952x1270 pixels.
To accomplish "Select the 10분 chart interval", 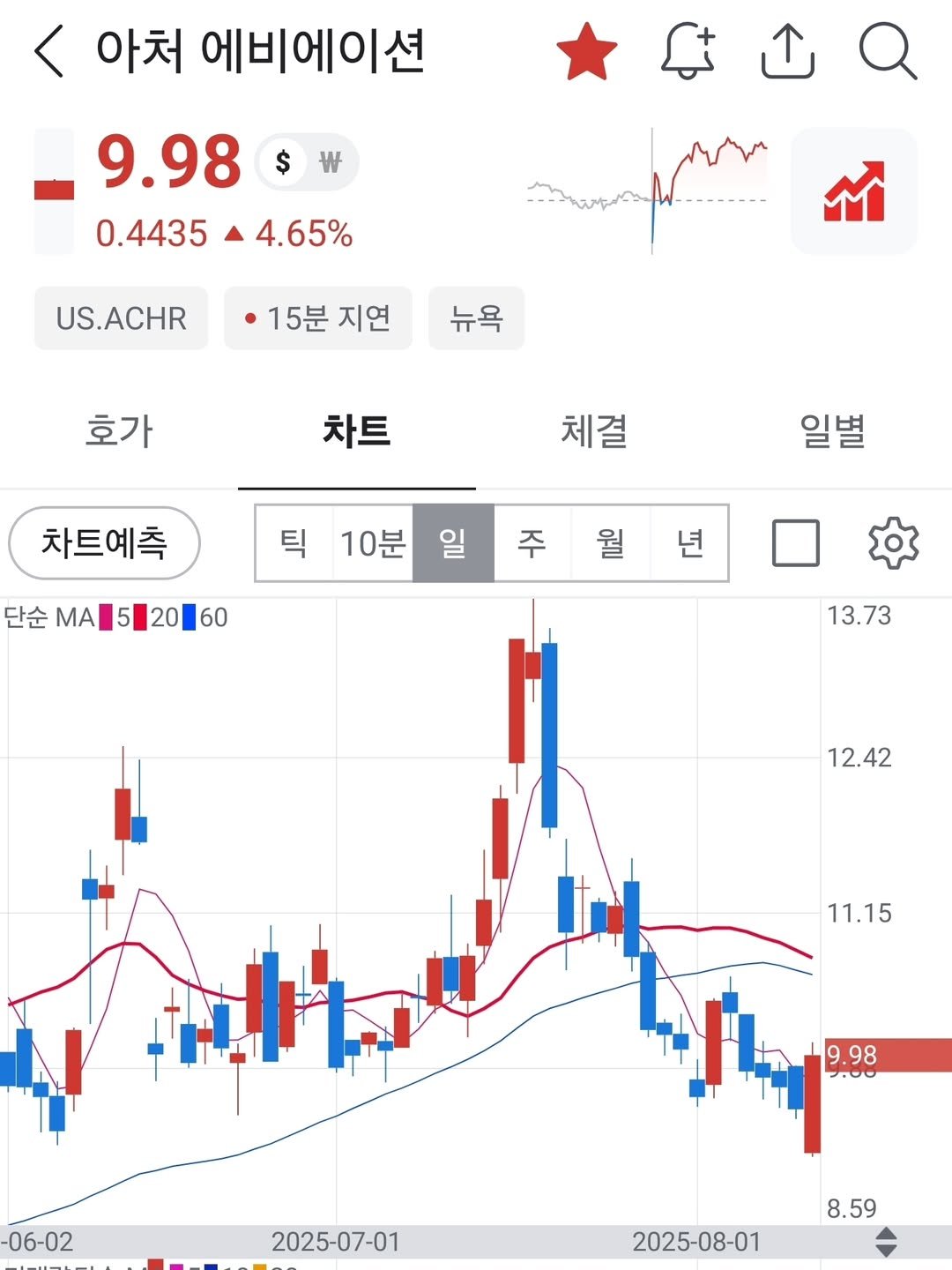I will [373, 543].
